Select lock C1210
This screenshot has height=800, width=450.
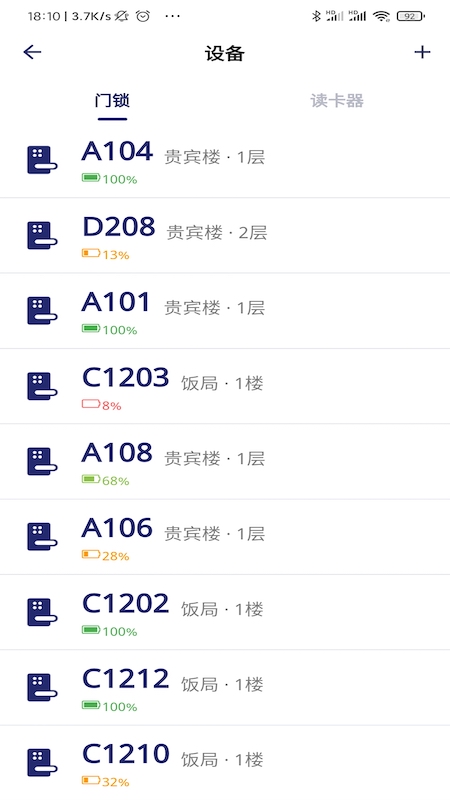(225, 763)
